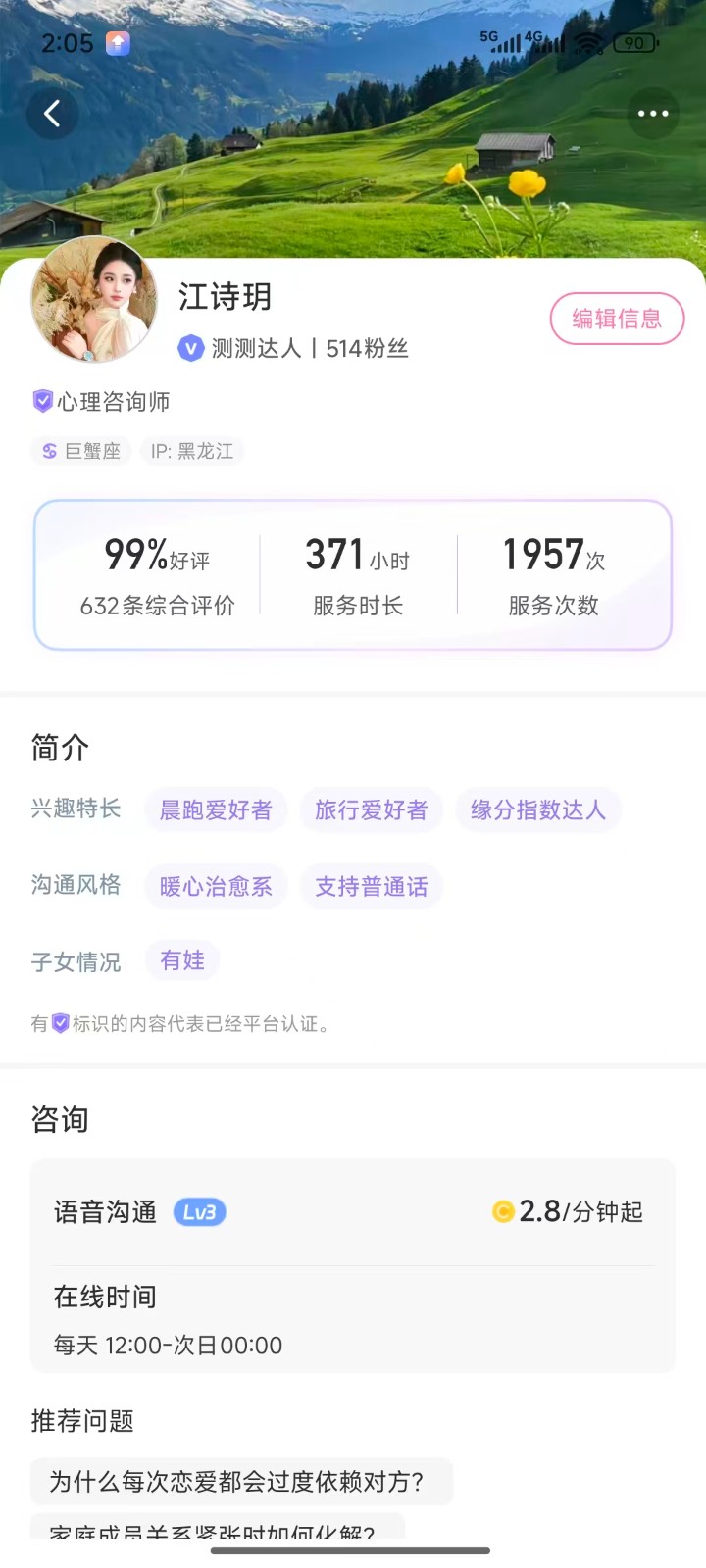Viewport: 706px width, 1568px height.
Task: Open the three-dot overflow menu
Action: [x=653, y=114]
